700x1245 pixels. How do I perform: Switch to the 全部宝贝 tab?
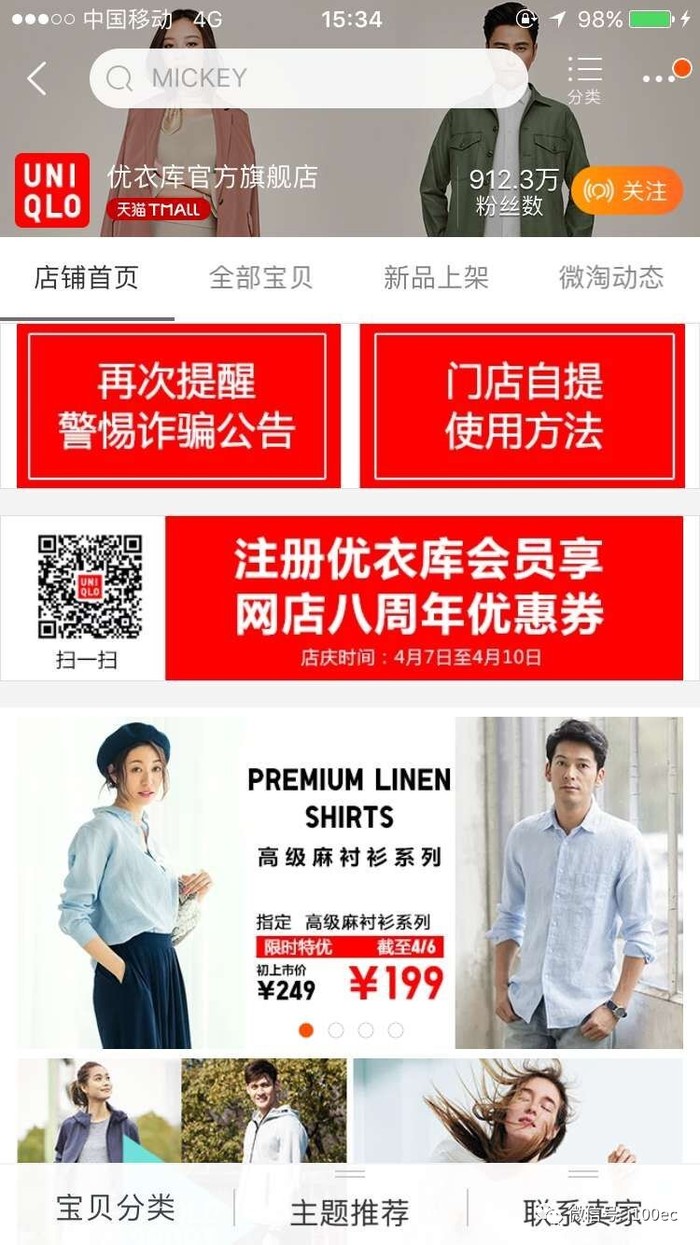click(261, 277)
